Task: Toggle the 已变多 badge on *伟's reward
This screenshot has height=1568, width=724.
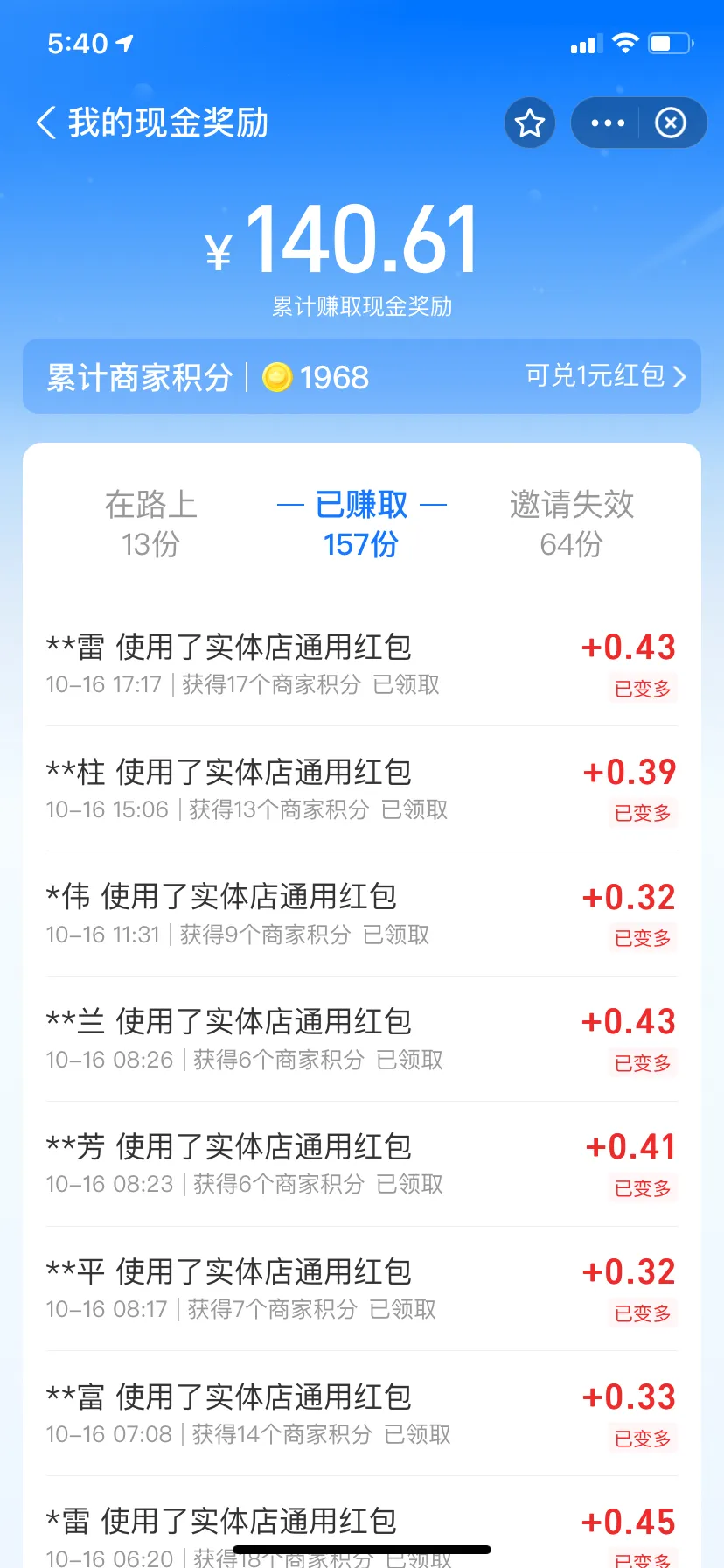Action: (x=642, y=938)
